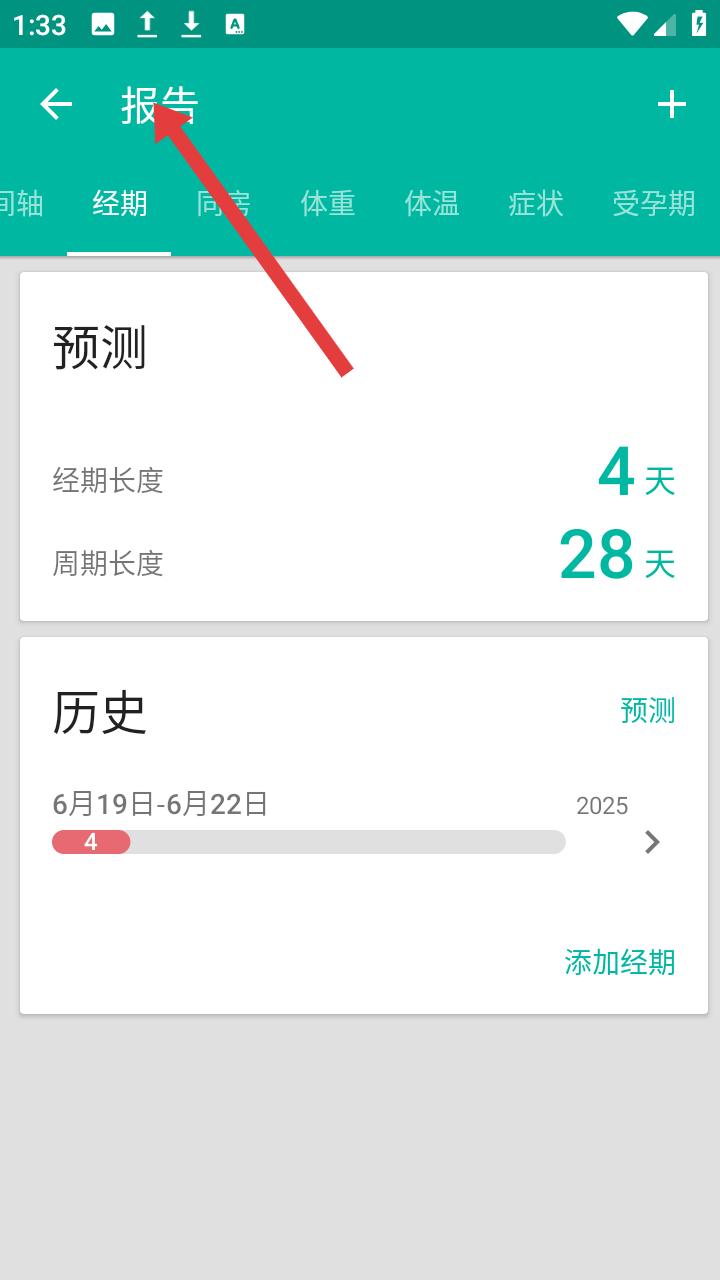Select the 经期 tab
Screen dimensions: 720x1280
119,204
